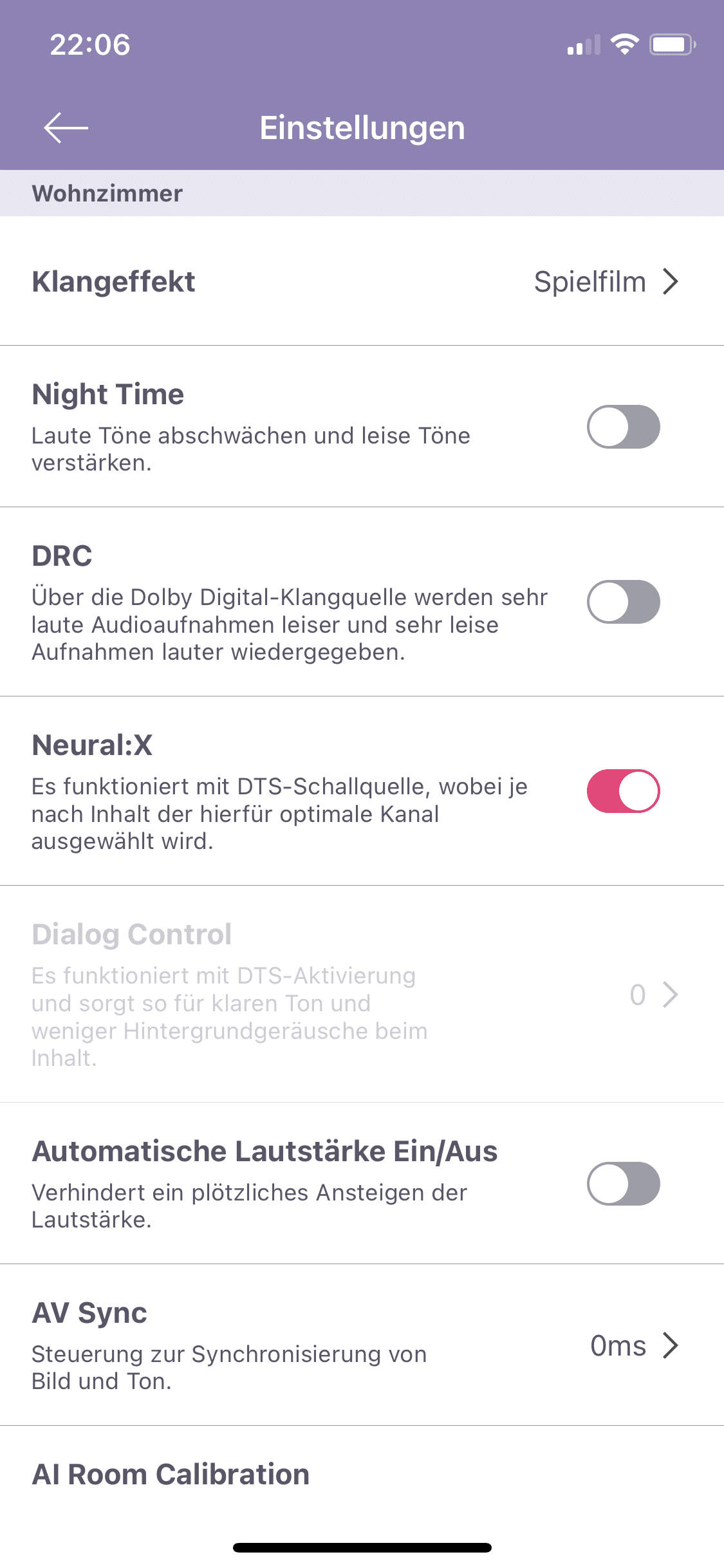724x1568 pixels.
Task: Open AI Room Calibration
Action: click(x=362, y=1474)
